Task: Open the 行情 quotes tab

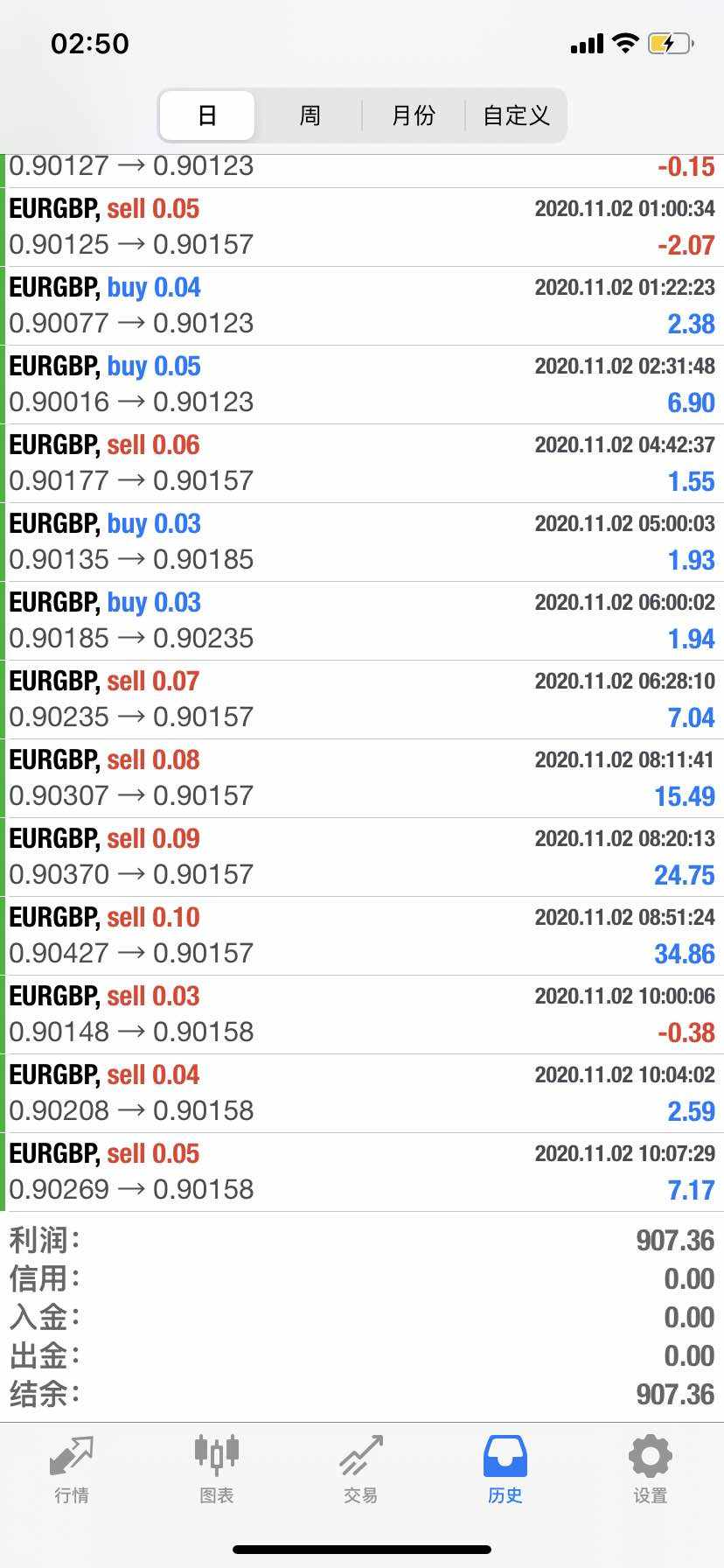Action: coord(72,1470)
